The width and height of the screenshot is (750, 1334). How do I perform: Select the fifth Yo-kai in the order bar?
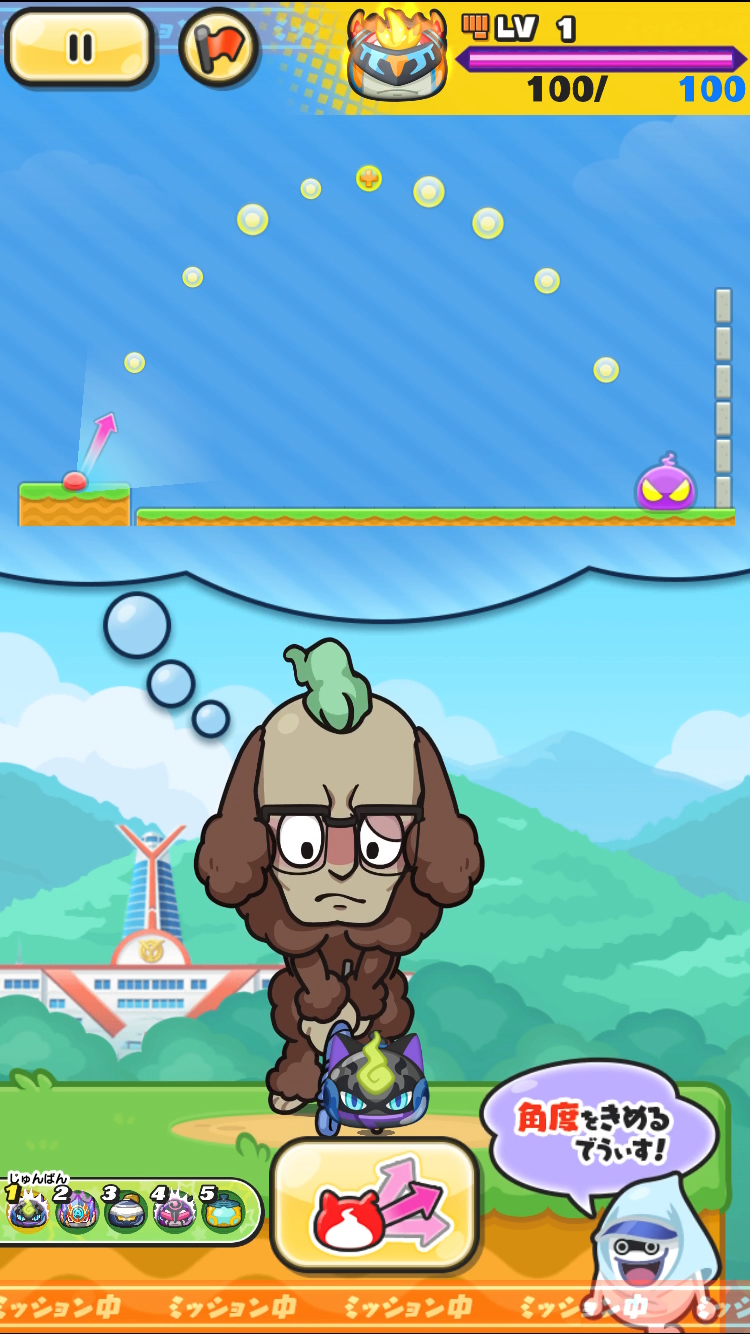point(222,1213)
